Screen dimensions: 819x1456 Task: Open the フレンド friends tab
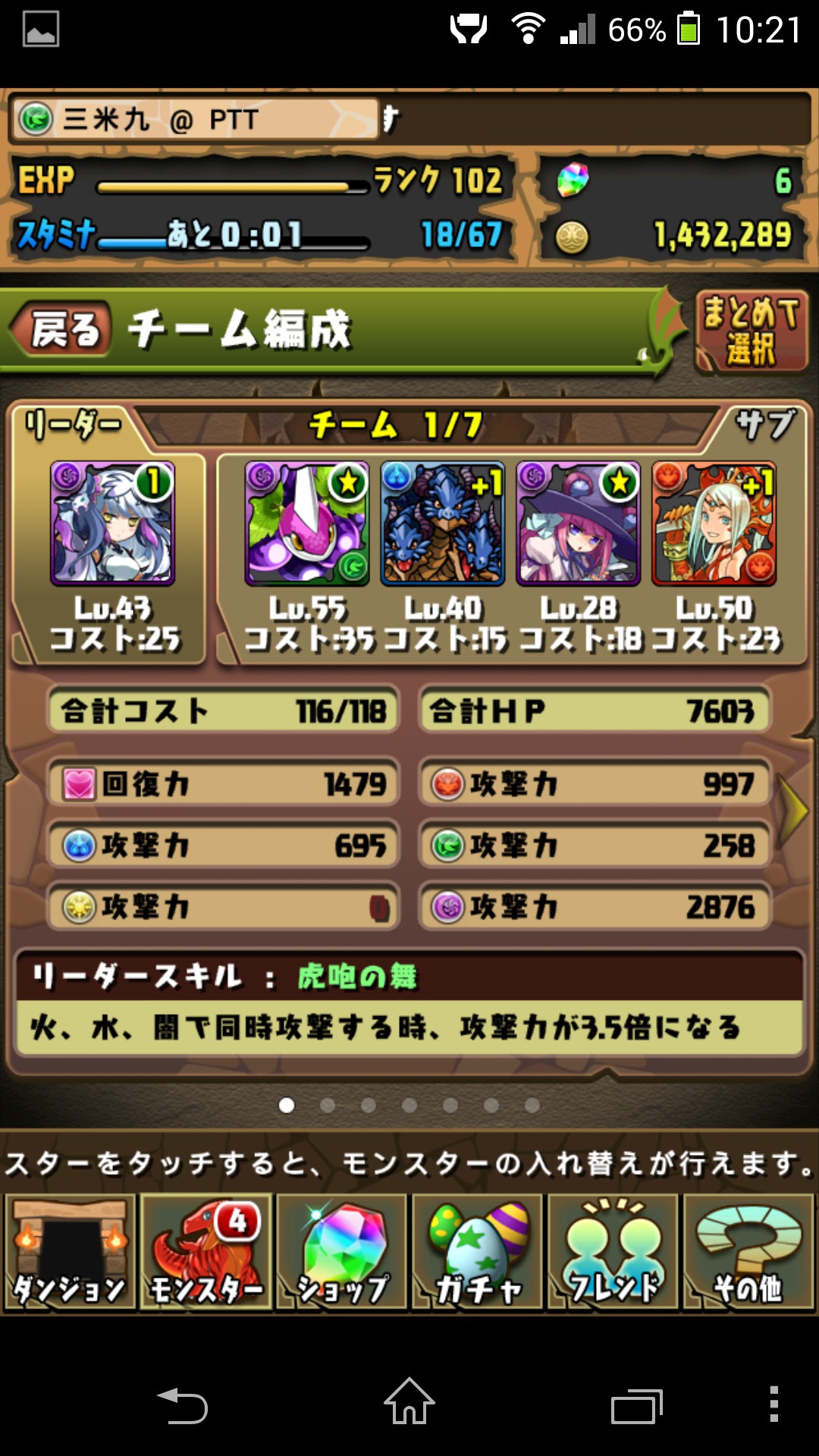613,1252
